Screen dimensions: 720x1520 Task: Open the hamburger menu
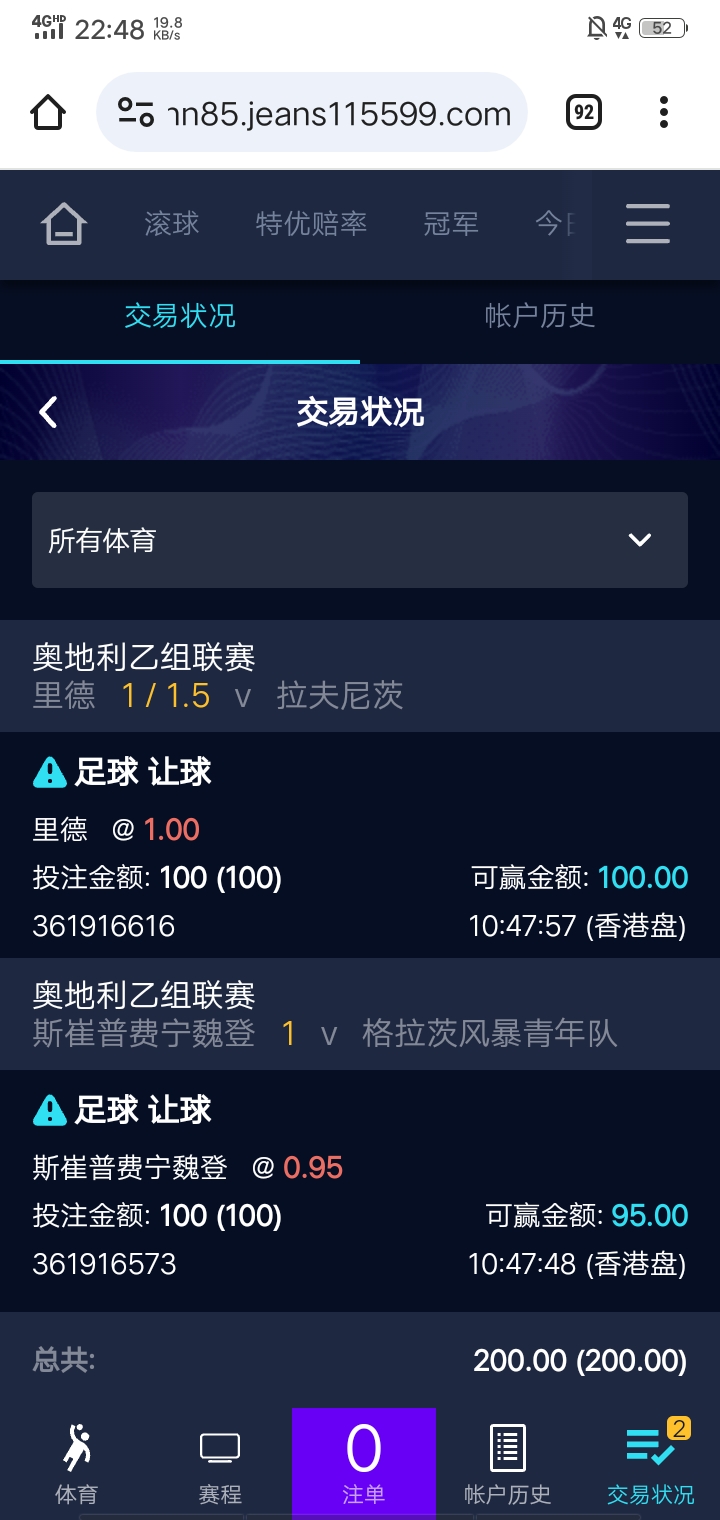click(648, 224)
